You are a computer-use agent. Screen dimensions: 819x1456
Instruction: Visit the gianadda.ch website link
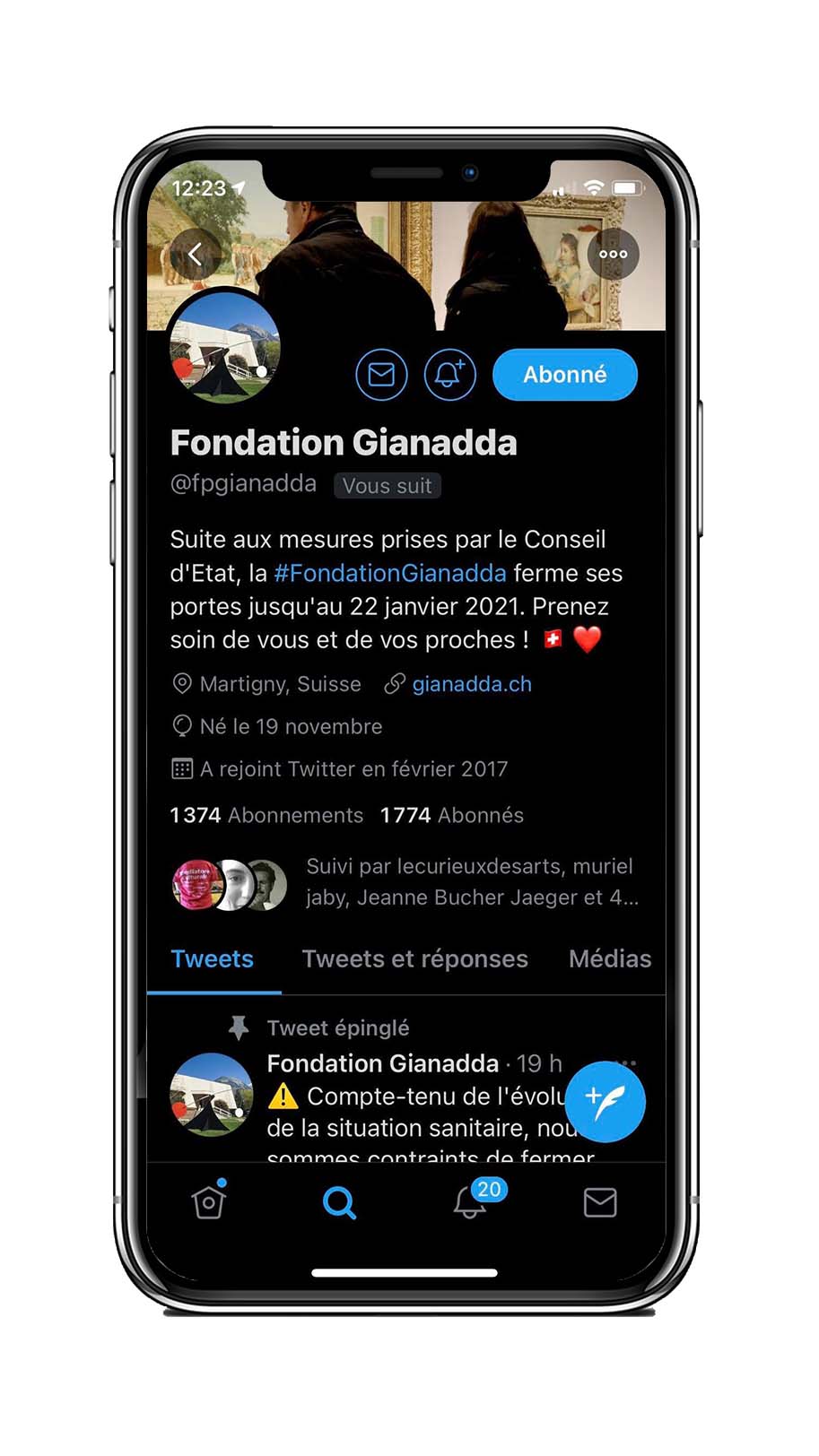tap(472, 684)
